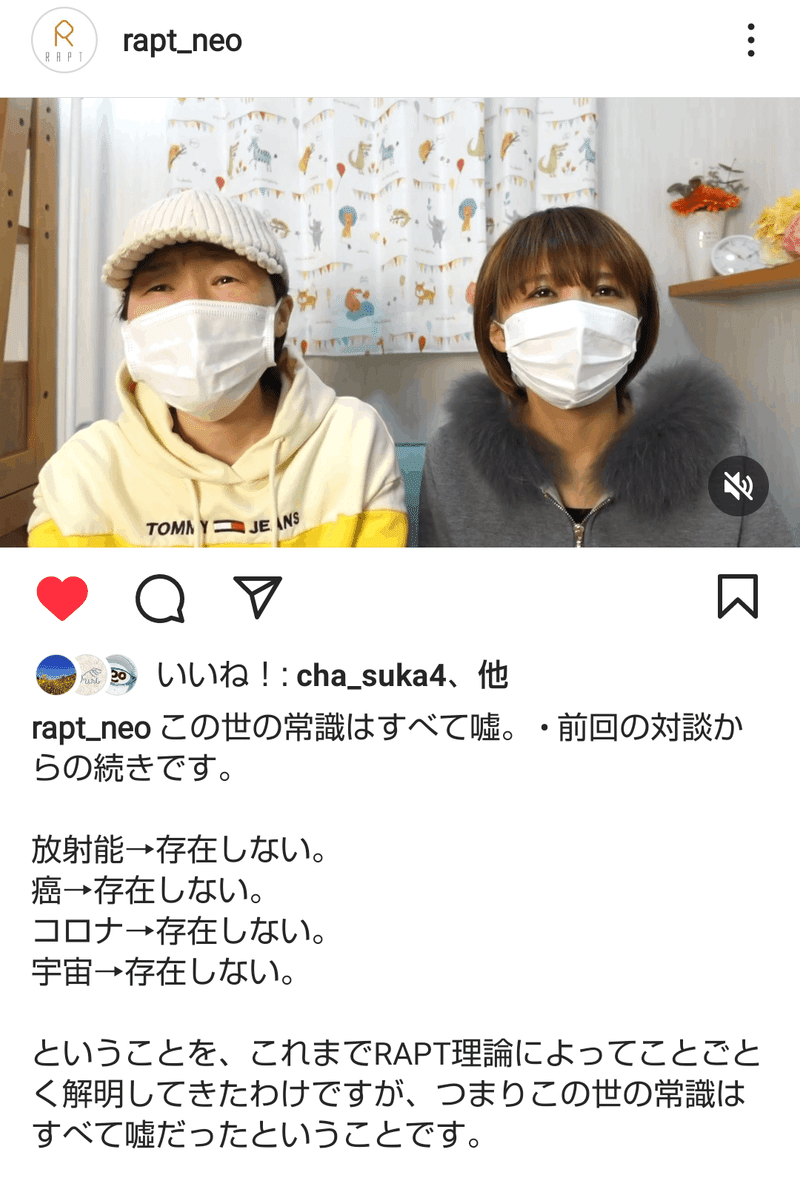The image size is (800, 1178).
Task: Bookmark this post
Action: tap(738, 596)
